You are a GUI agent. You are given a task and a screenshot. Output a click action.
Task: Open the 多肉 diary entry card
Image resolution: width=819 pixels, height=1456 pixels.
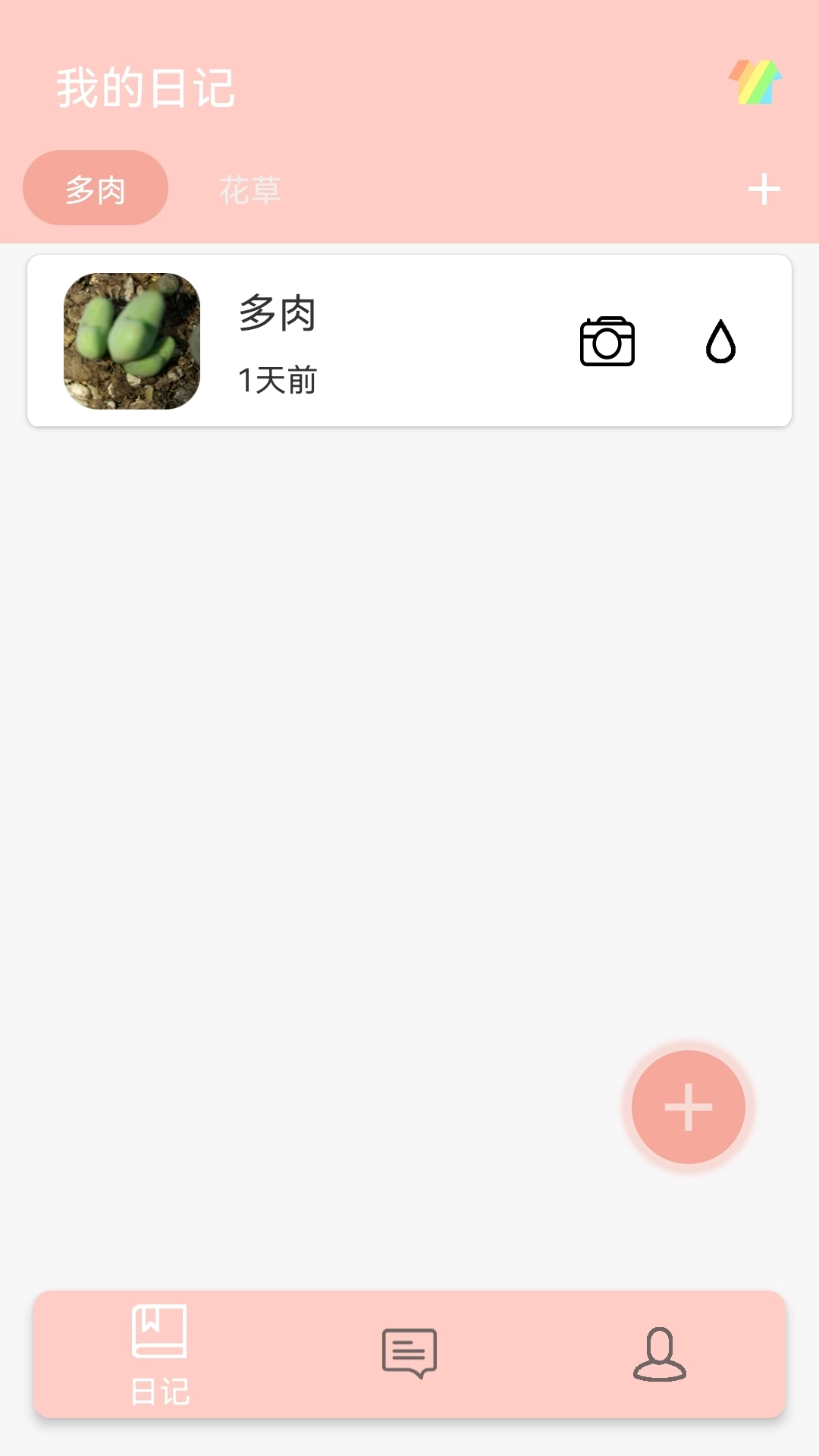[x=409, y=341]
